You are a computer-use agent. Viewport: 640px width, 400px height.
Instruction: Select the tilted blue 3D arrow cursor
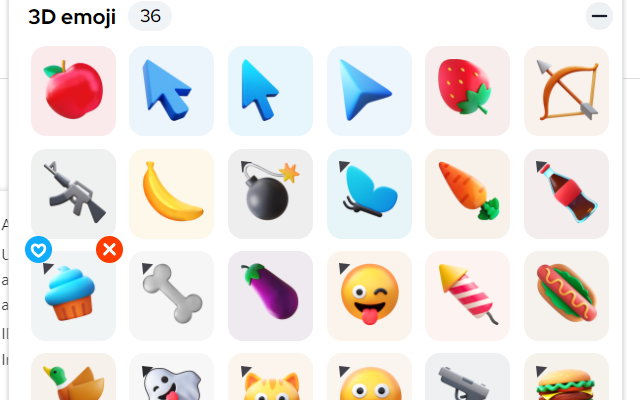point(171,91)
